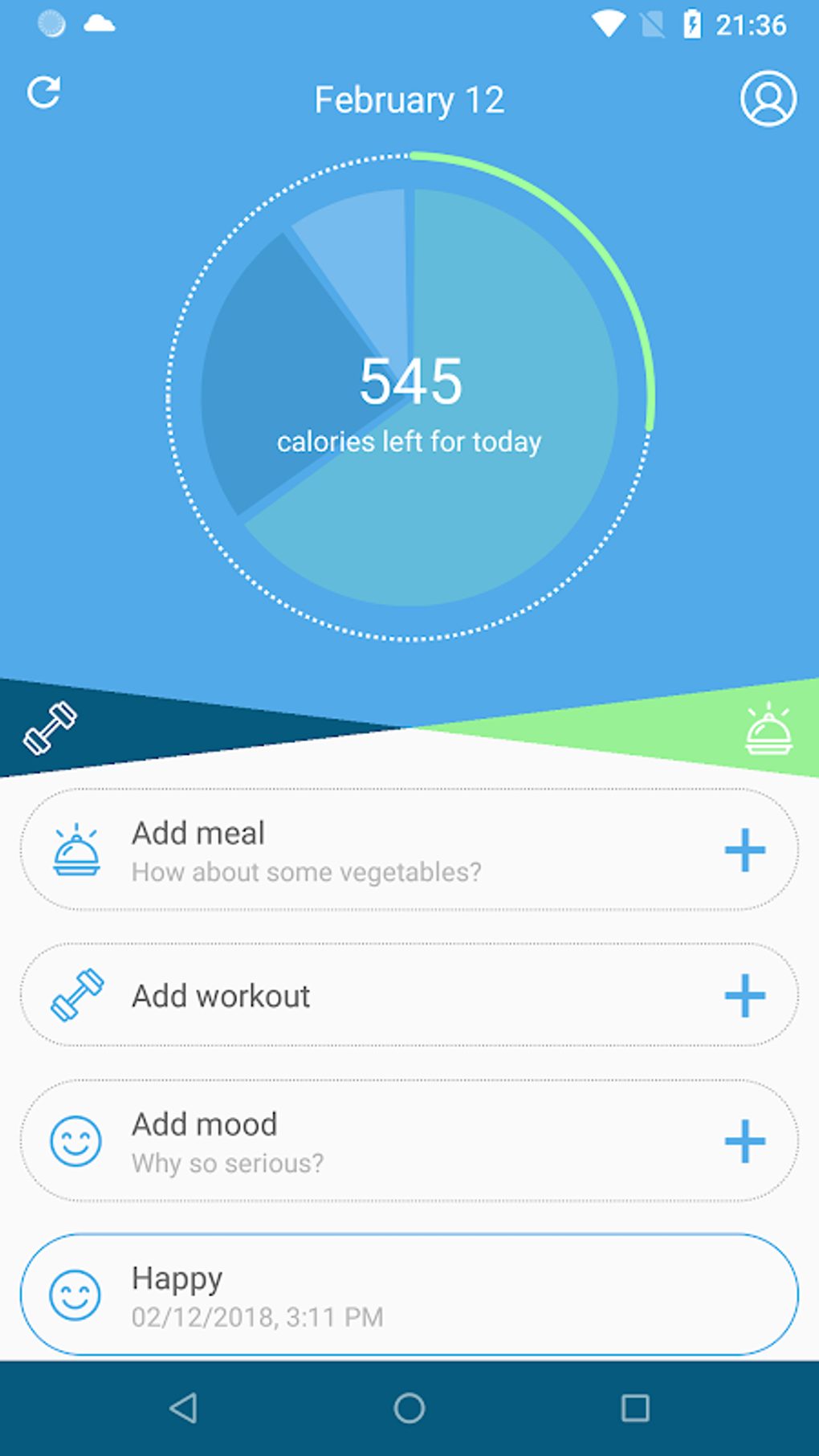This screenshot has width=819, height=1456.
Task: Tap the battery icon in the status bar
Action: (x=692, y=24)
